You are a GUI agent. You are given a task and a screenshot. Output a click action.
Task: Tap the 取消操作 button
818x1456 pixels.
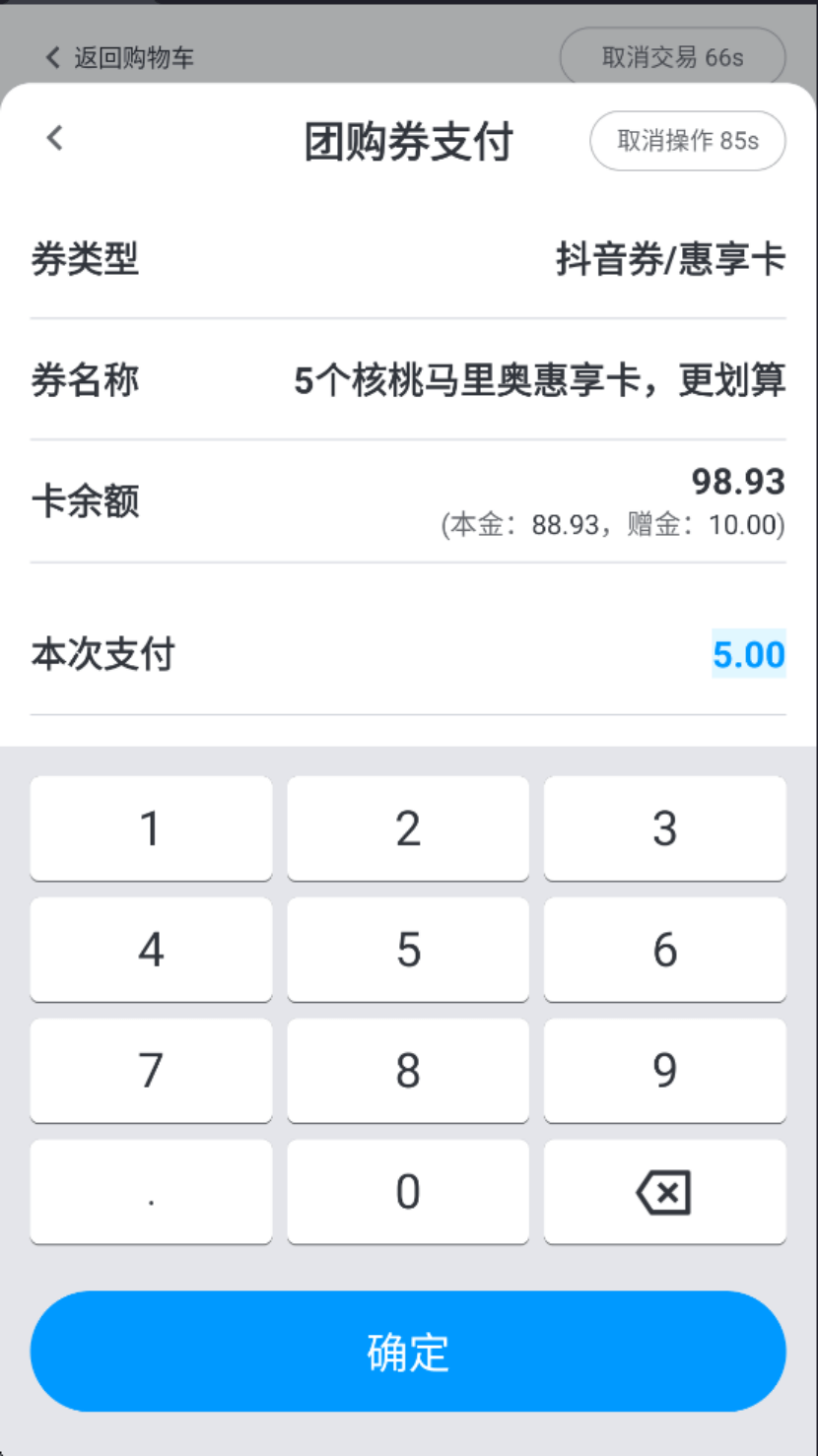coord(687,141)
